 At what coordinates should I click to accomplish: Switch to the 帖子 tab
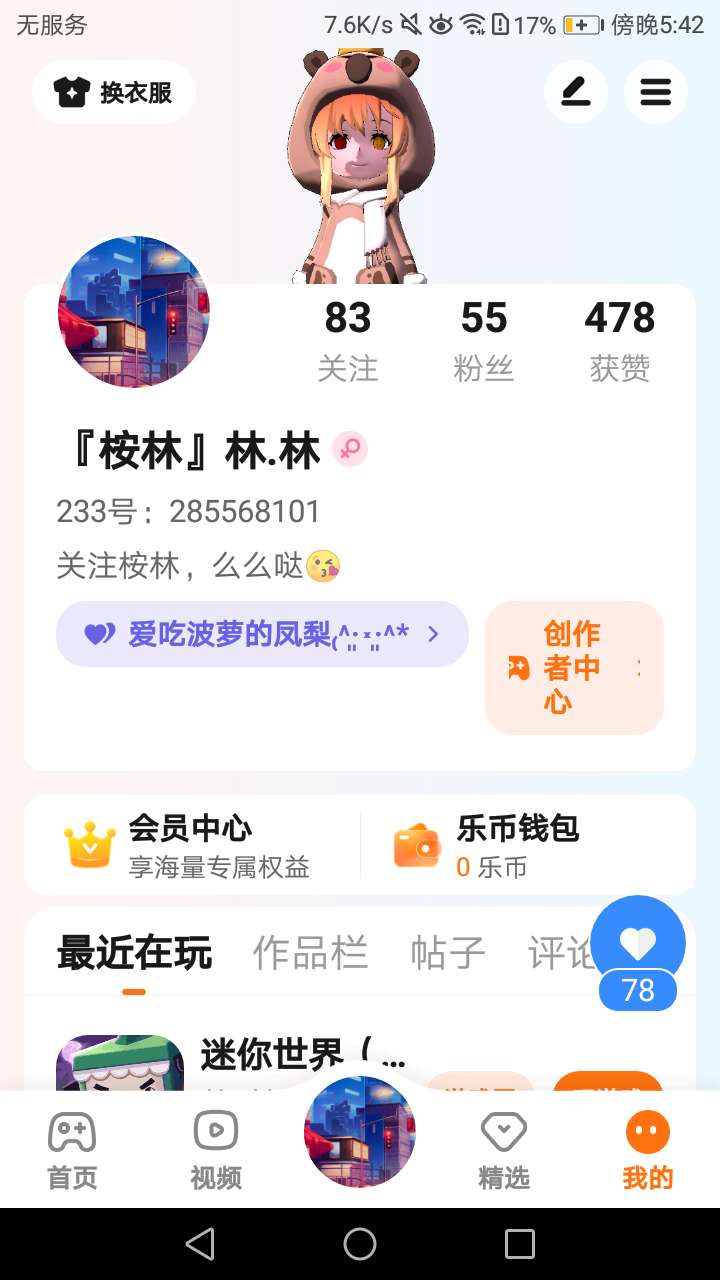[x=448, y=954]
